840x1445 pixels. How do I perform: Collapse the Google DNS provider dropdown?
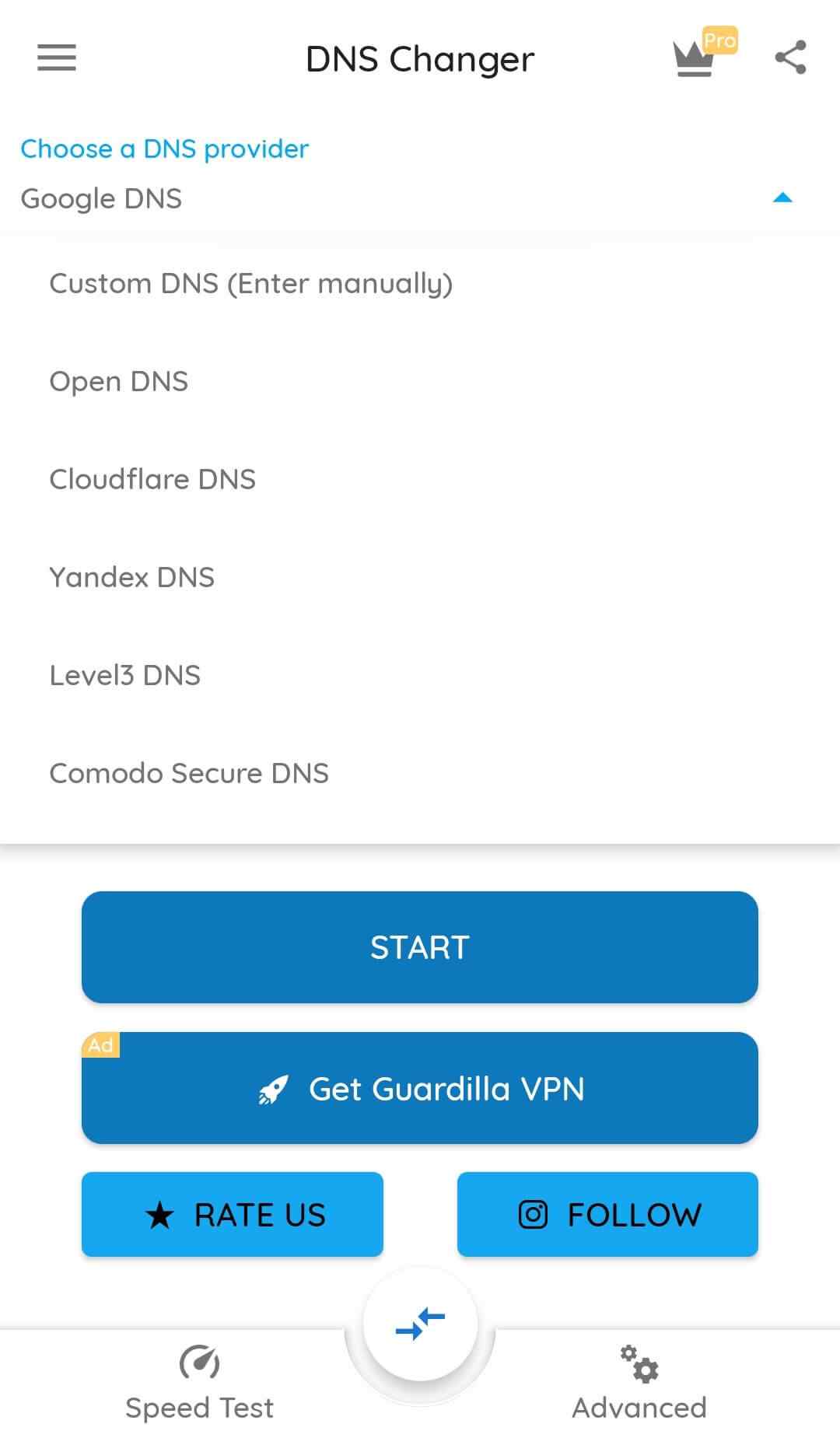click(782, 198)
